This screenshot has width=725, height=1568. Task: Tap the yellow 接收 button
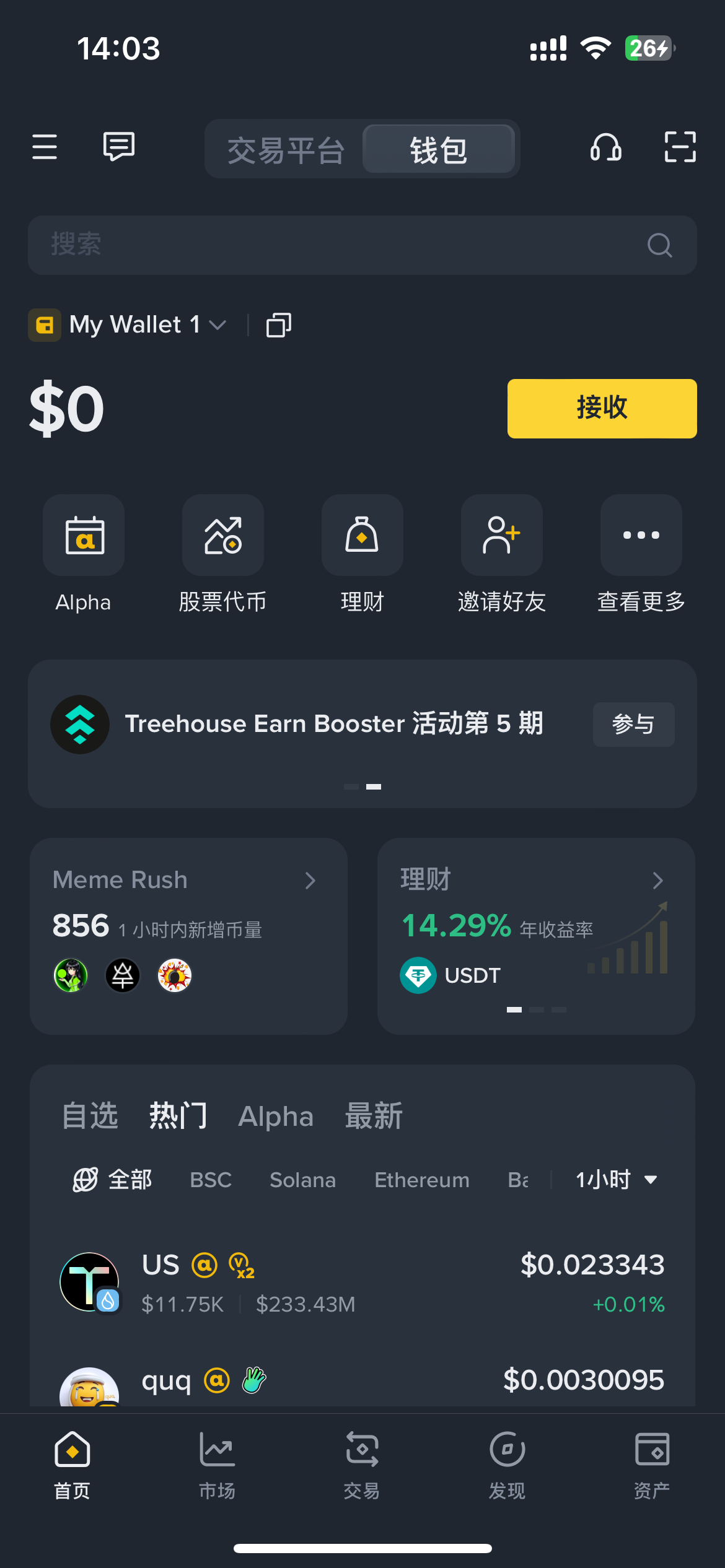click(602, 408)
